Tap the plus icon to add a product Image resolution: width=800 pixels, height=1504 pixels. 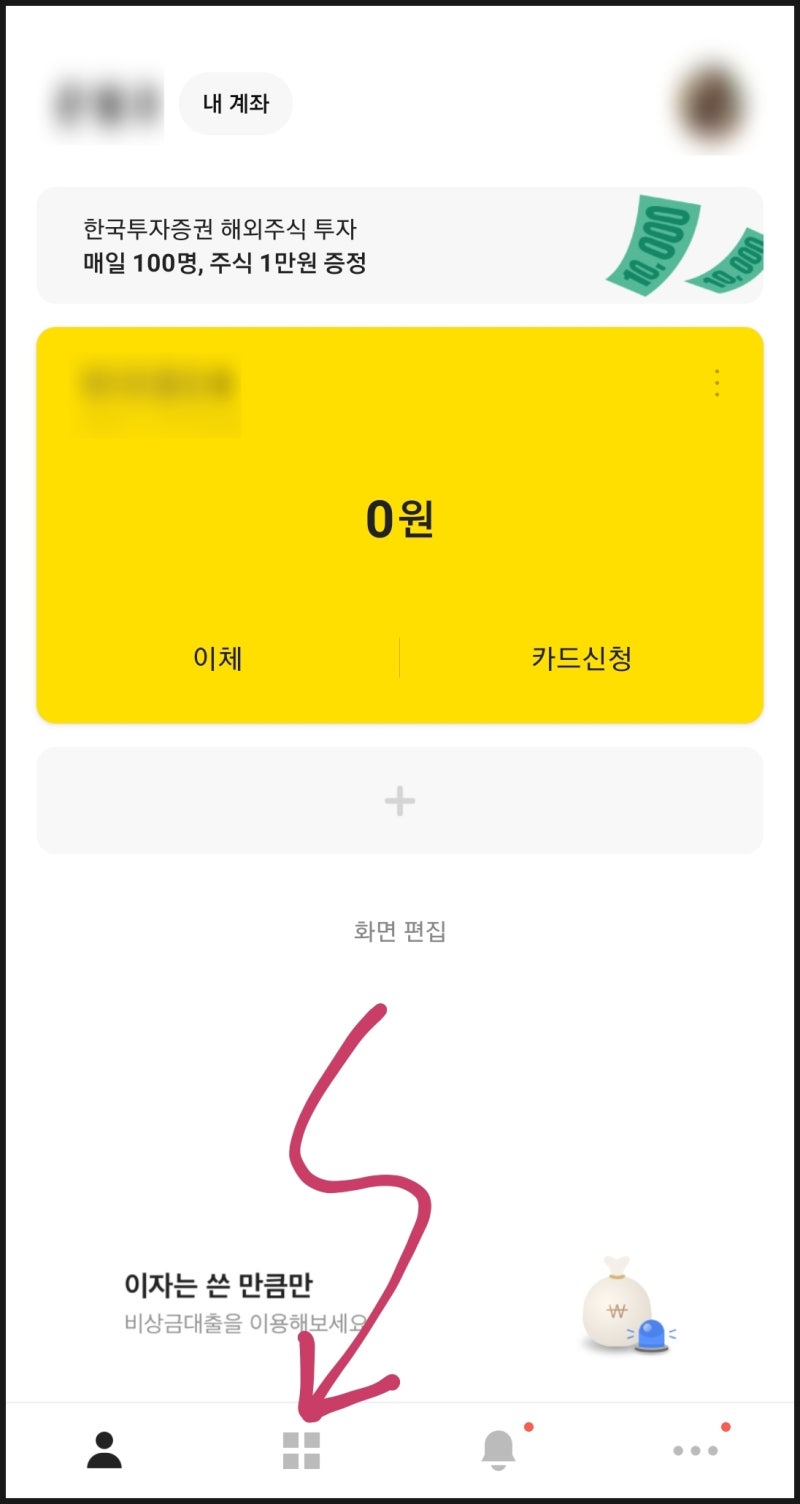[400, 800]
